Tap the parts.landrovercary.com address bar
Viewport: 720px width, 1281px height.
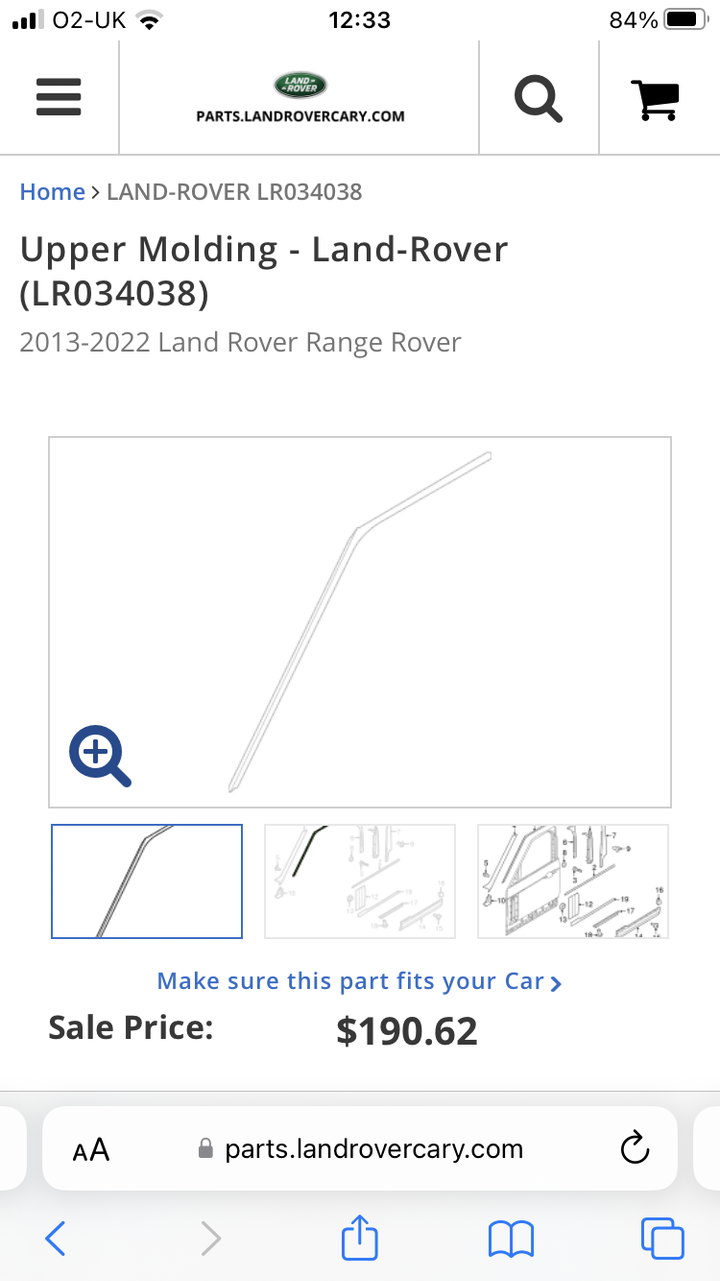click(x=373, y=1149)
